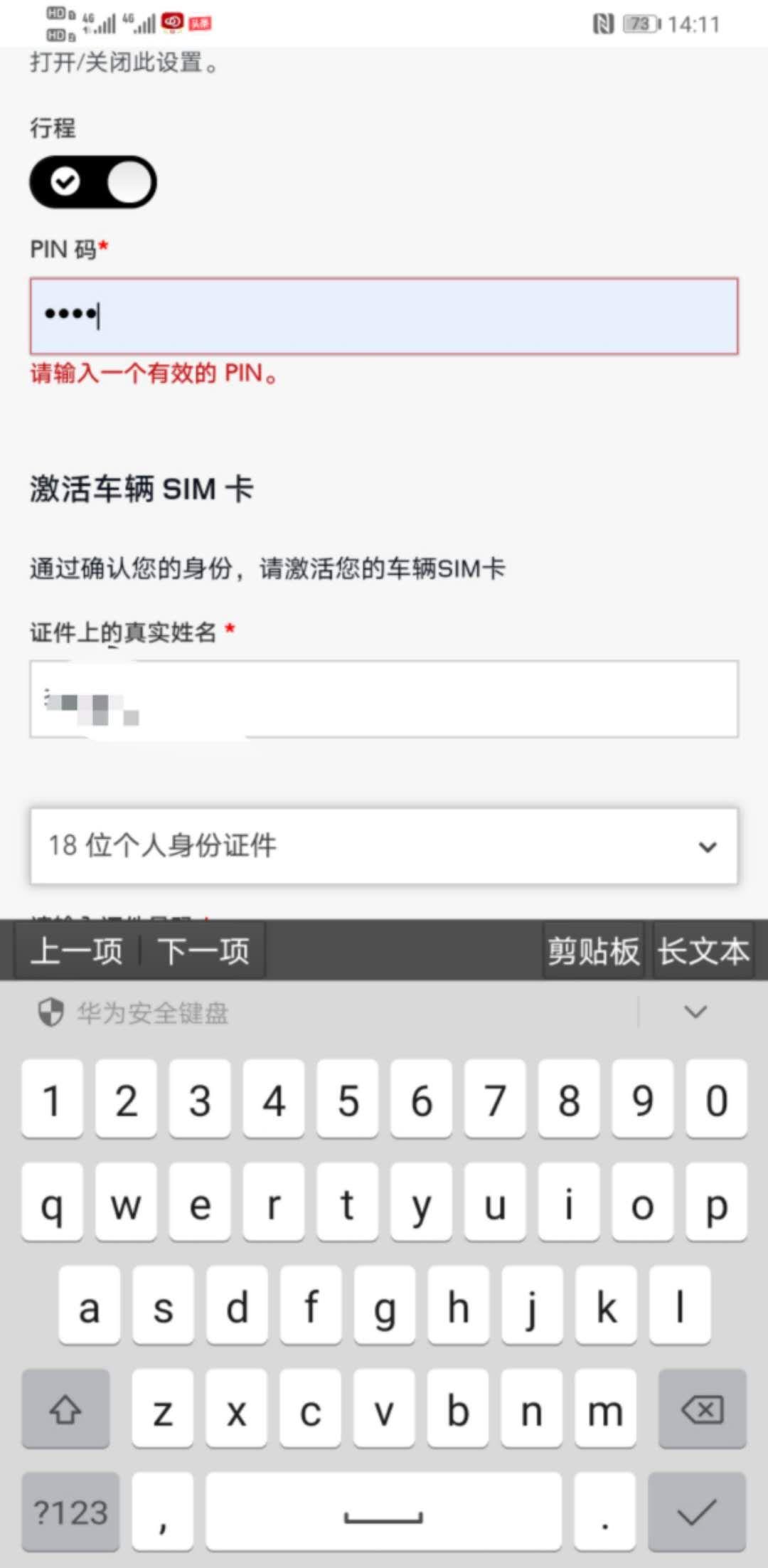Open the 剪贴板 clipboard panel
Screen dimensions: 768x1568
click(592, 950)
